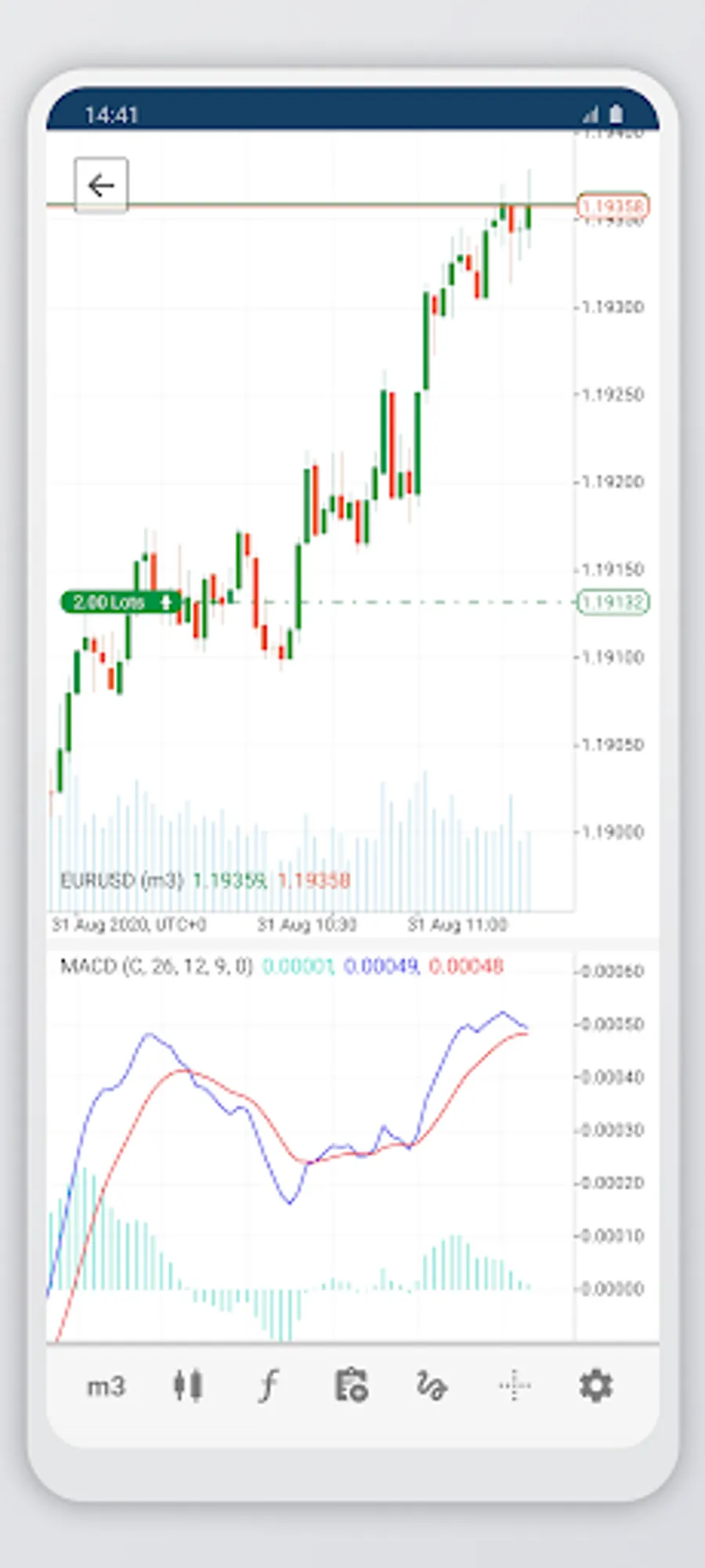Open the chart templates clipboard icon

[351, 1386]
